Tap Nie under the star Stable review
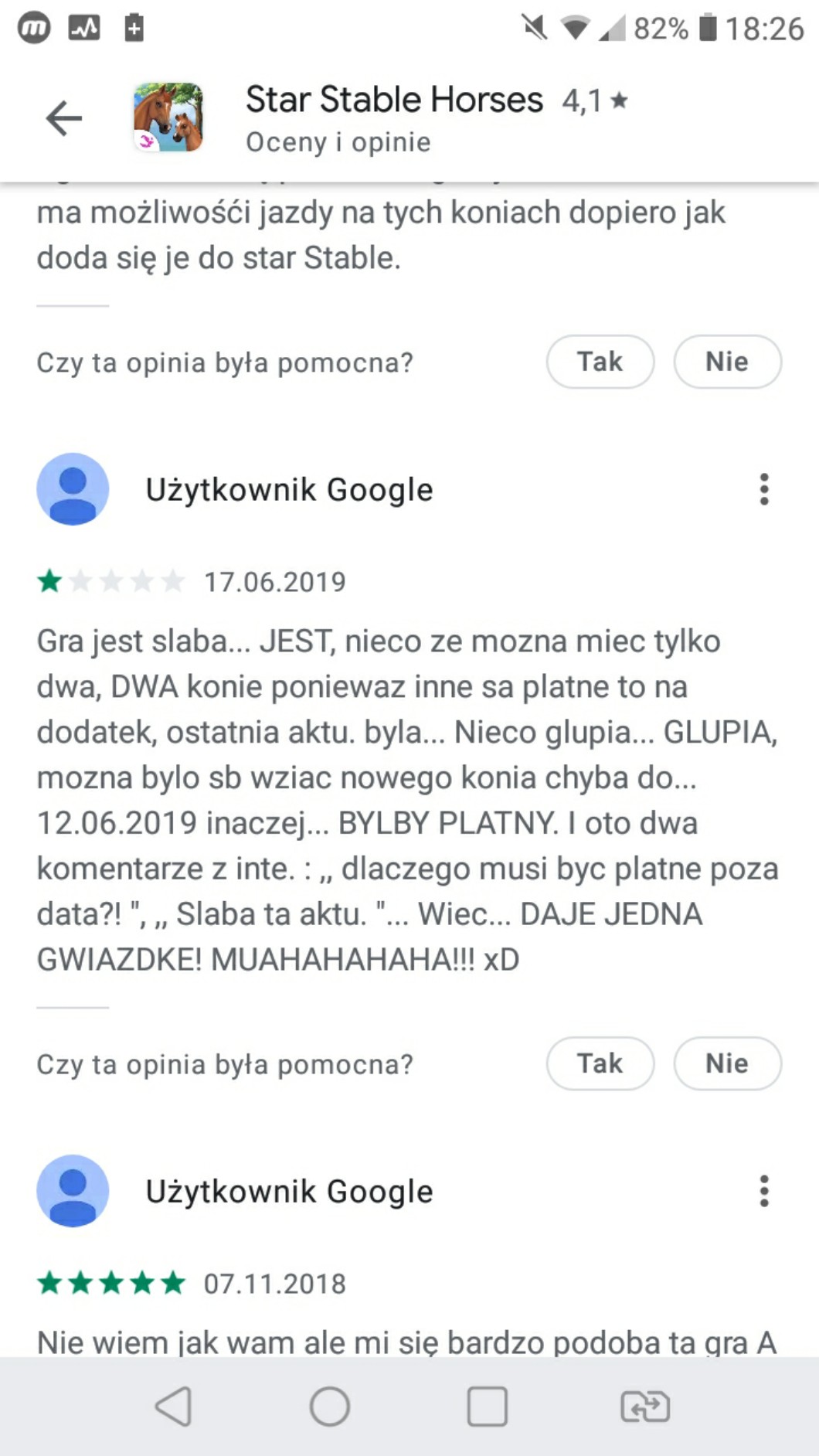Screen dimensions: 819x1456 point(727,362)
